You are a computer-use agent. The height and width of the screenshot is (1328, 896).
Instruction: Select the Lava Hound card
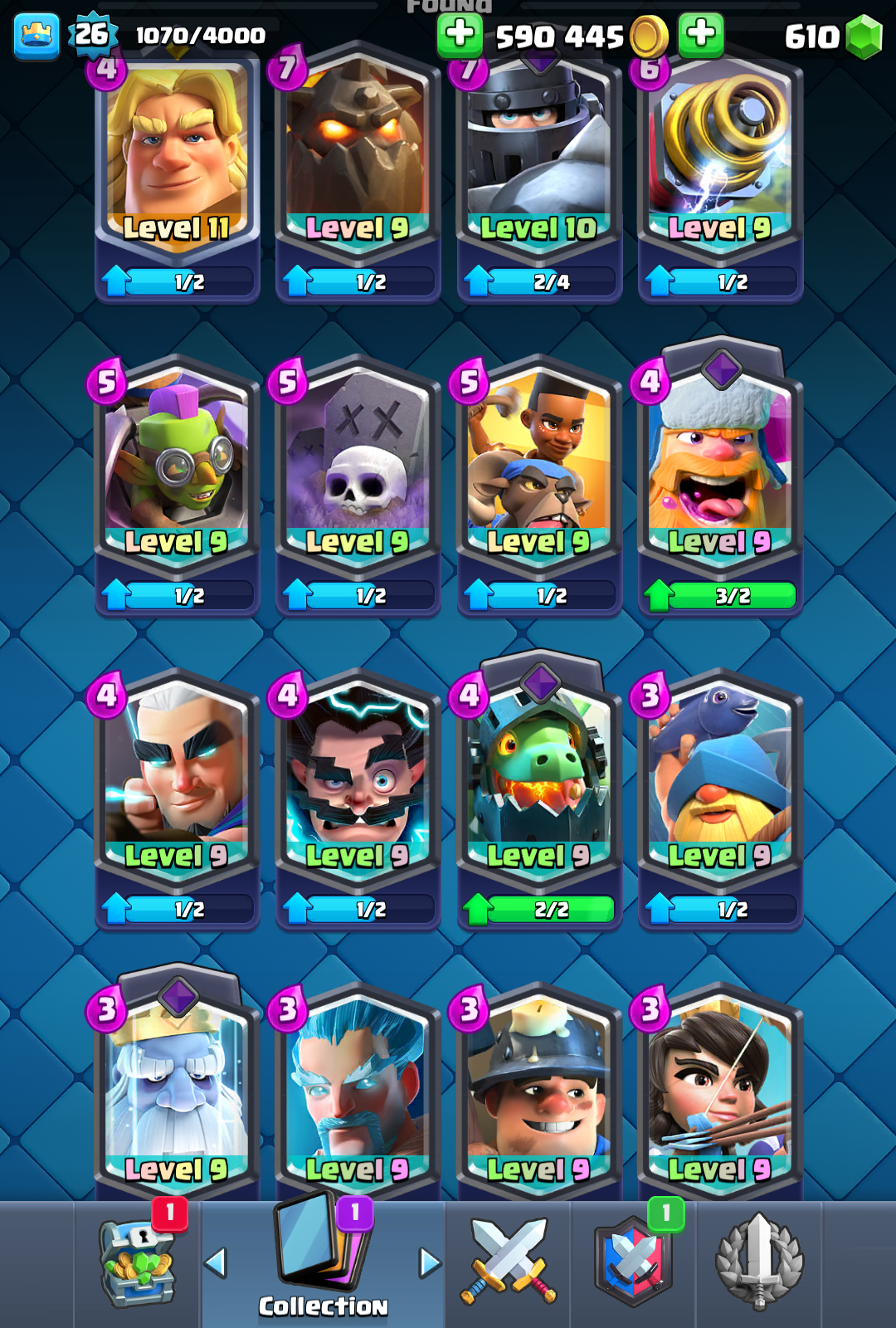pos(358,158)
